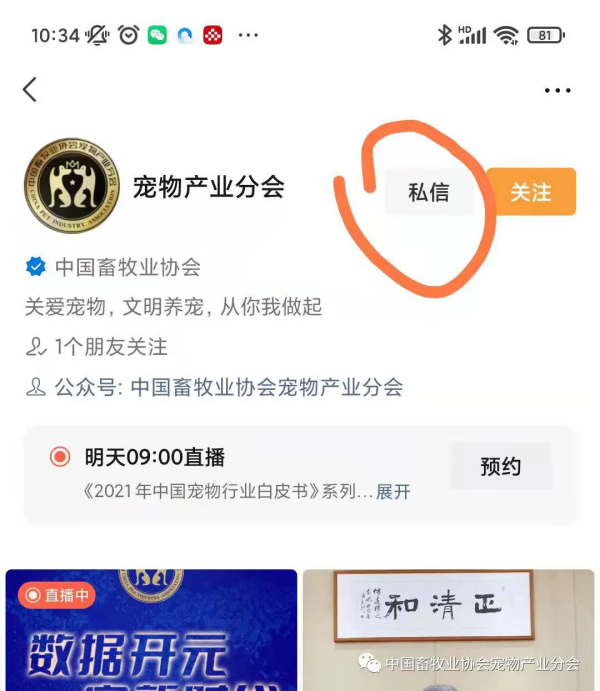Follow the account with 关注 button
This screenshot has width=600, height=691.
531,192
